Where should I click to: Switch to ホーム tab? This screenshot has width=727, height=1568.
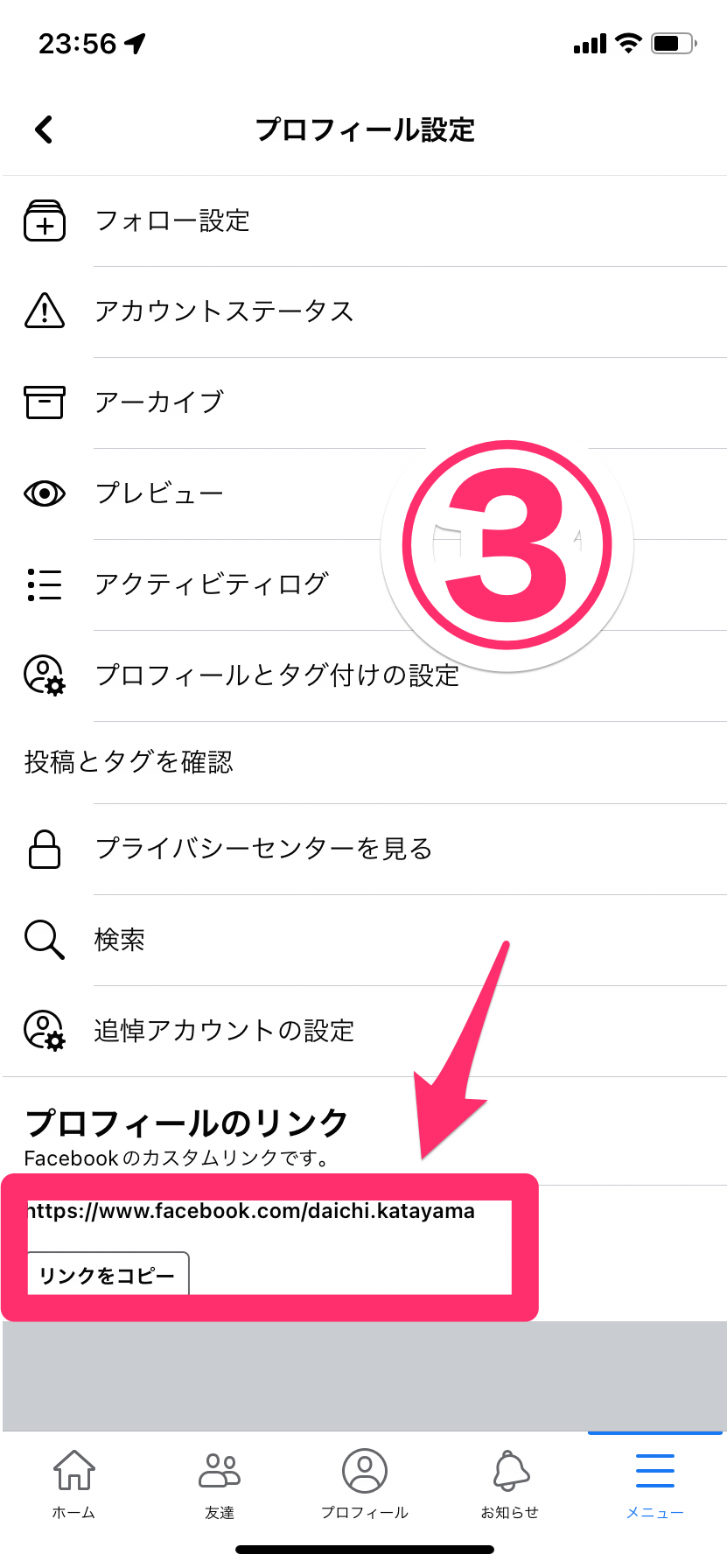[x=73, y=1482]
